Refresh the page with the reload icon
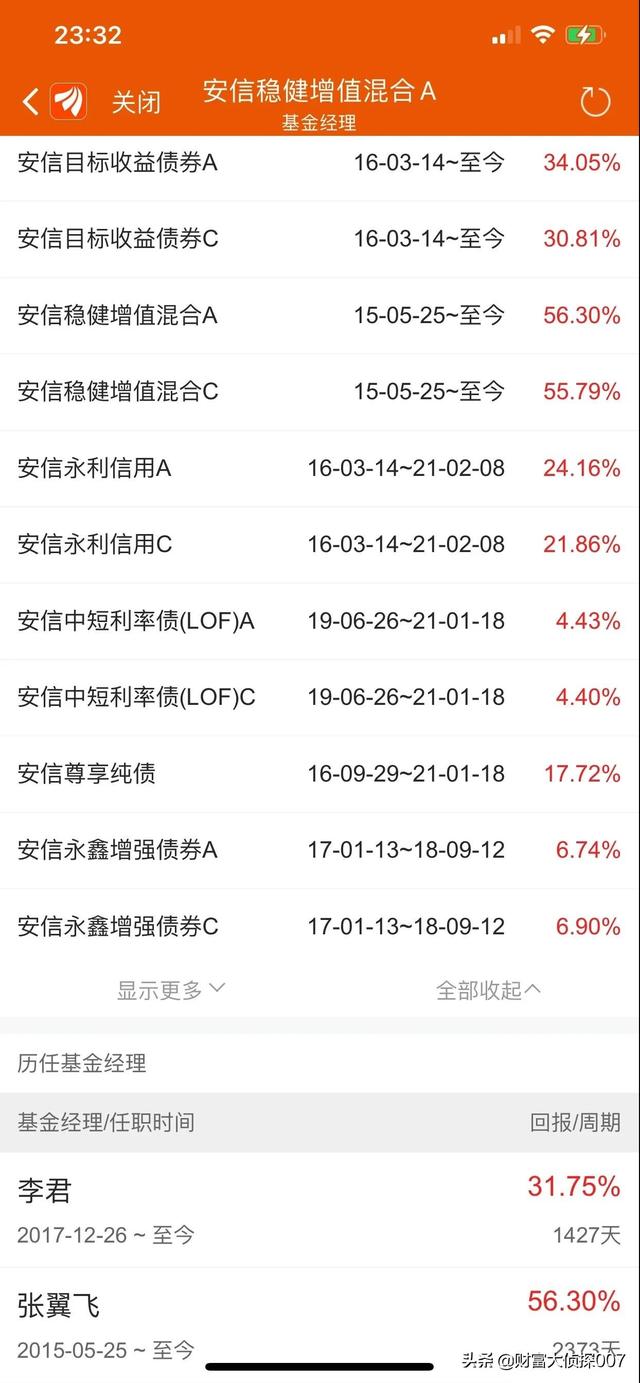The height and width of the screenshot is (1383, 640). click(595, 101)
